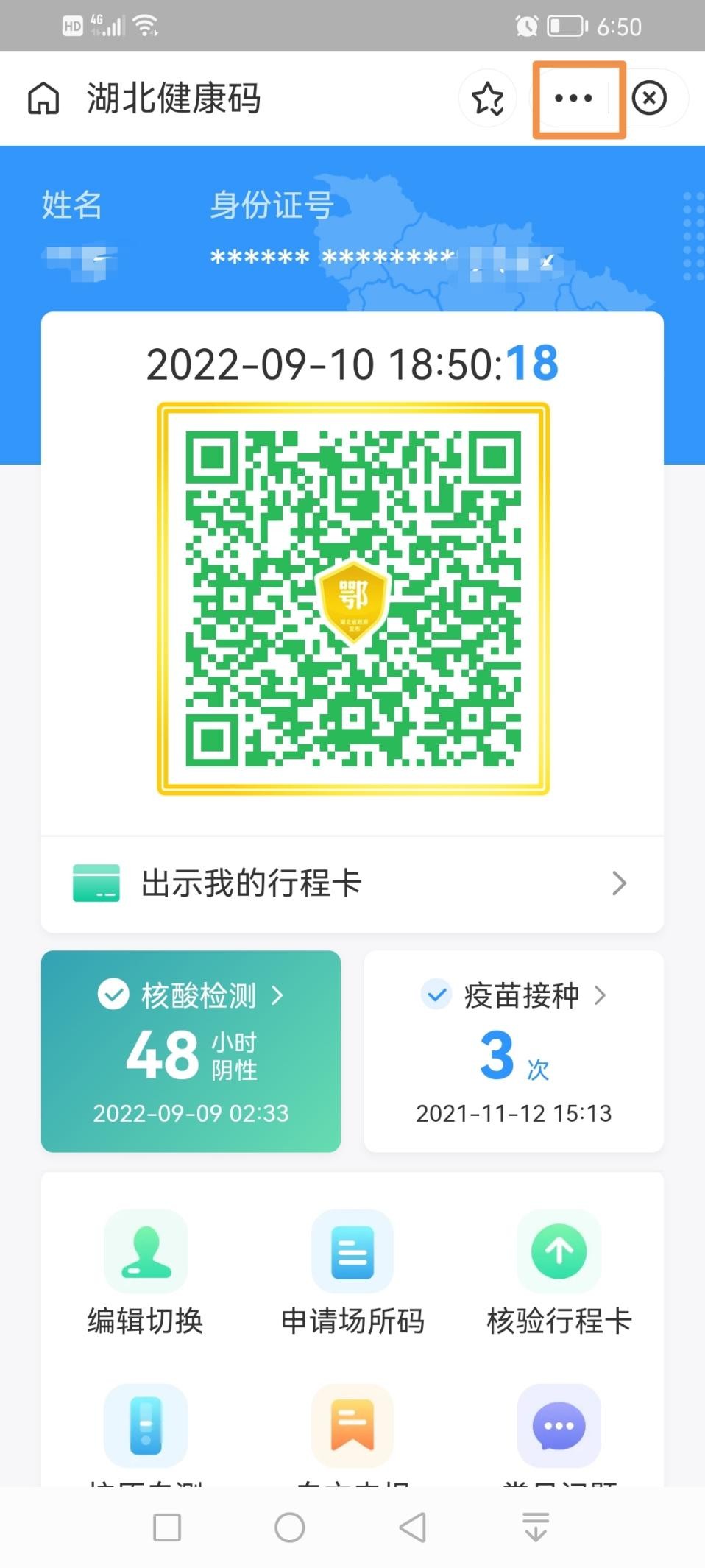Viewport: 705px width, 1568px height.
Task: Tap the 48-hour negative test panel
Action: tap(191, 1053)
